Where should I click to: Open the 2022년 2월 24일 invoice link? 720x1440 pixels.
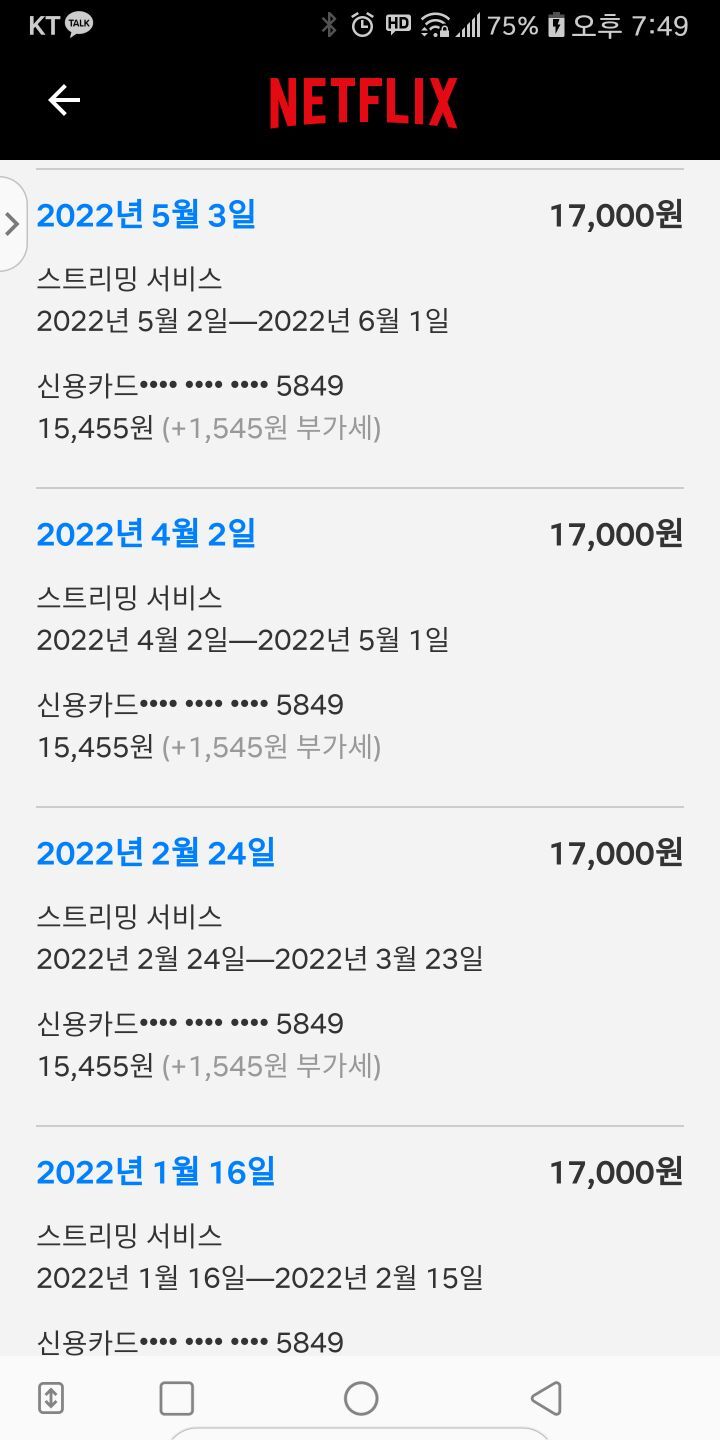pyautogui.click(x=155, y=853)
